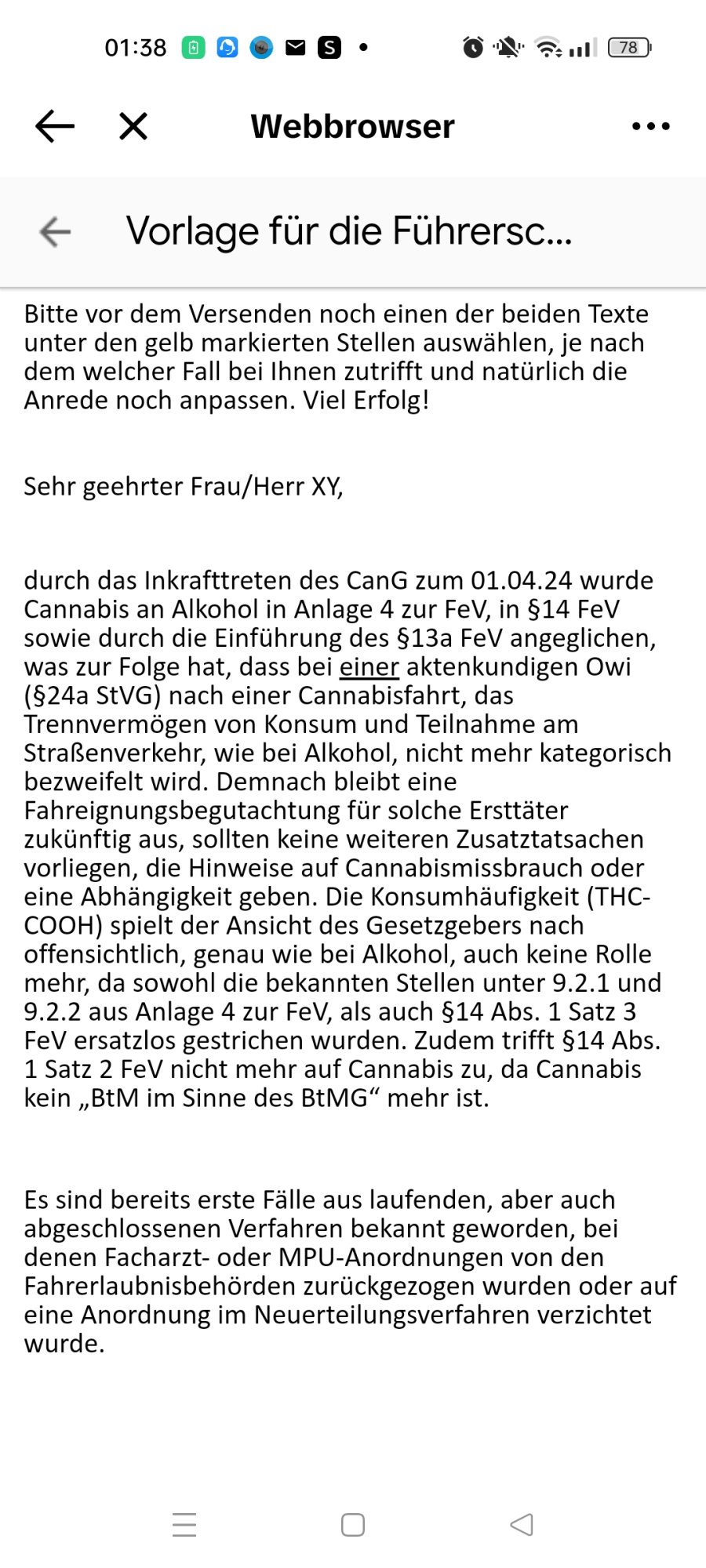Go to the device home screen
The width and height of the screenshot is (706, 1568).
tap(353, 1524)
